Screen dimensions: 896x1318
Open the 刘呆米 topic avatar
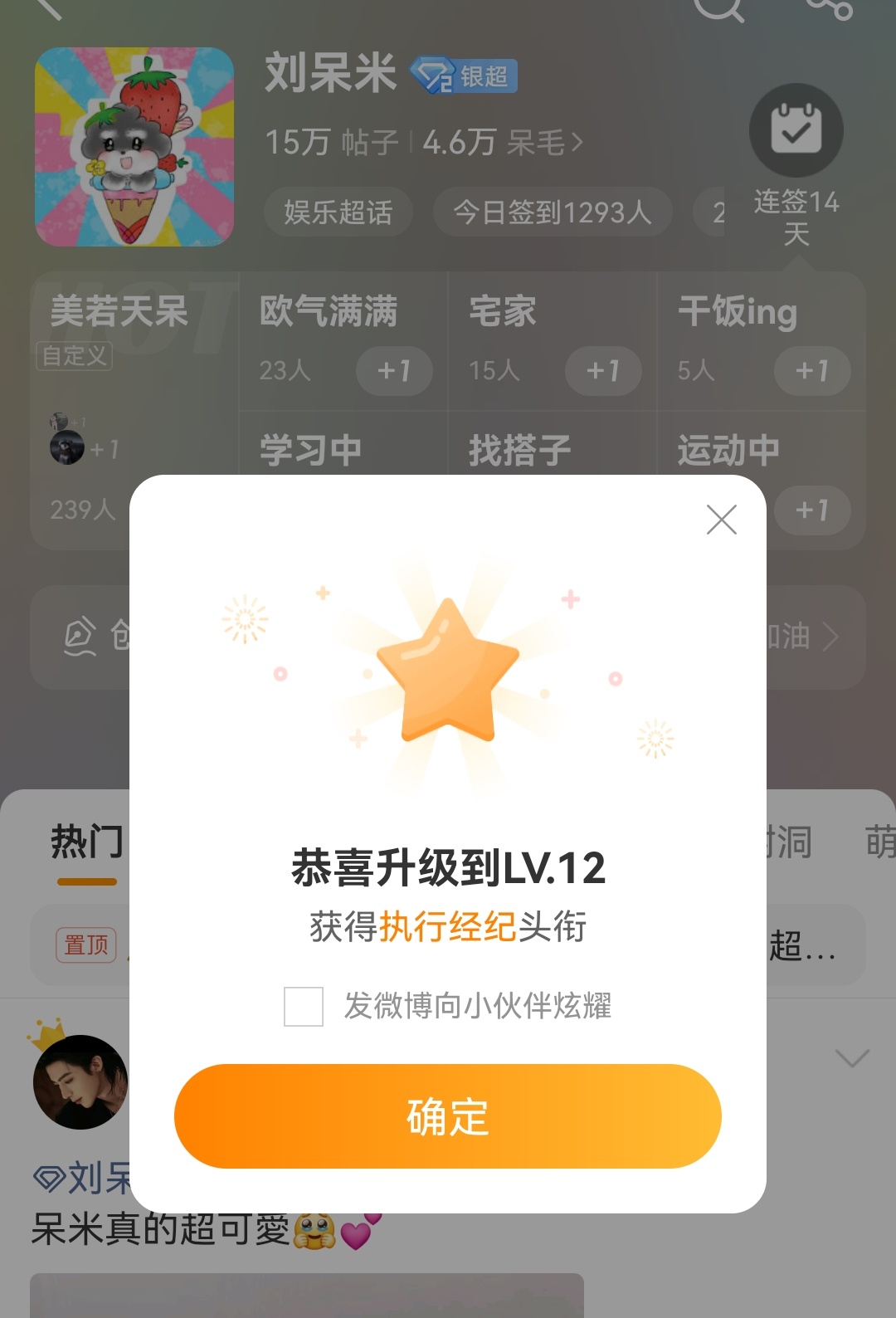[134, 147]
